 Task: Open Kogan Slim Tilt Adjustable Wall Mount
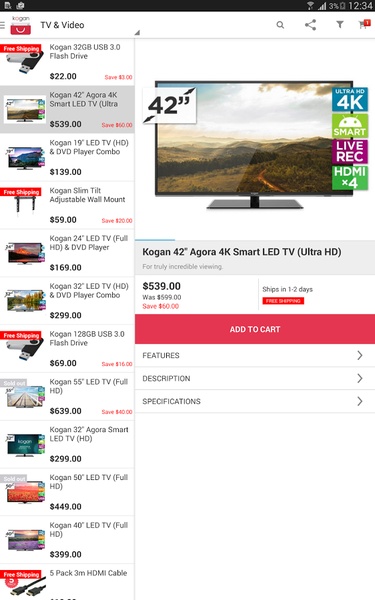click(x=67, y=205)
